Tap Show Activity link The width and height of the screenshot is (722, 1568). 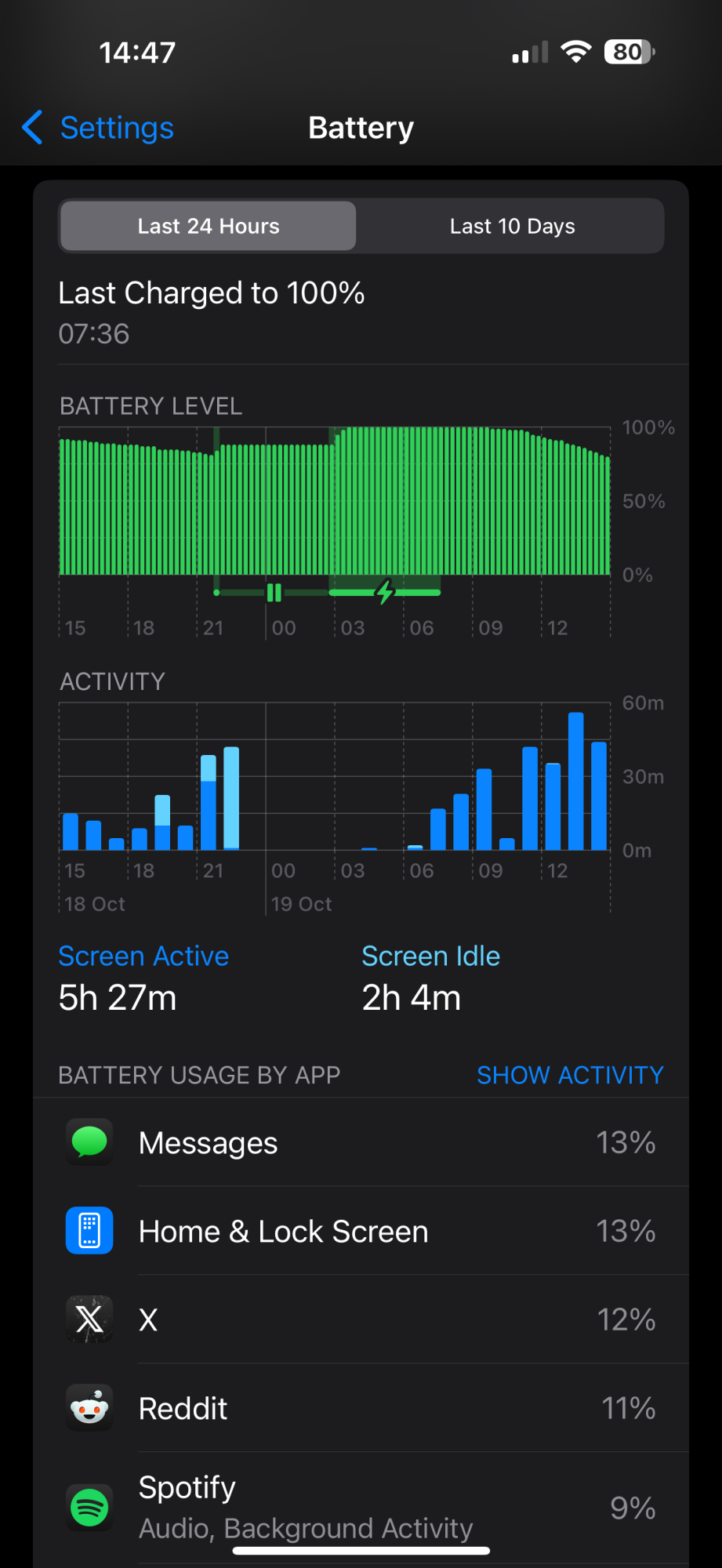click(570, 1075)
